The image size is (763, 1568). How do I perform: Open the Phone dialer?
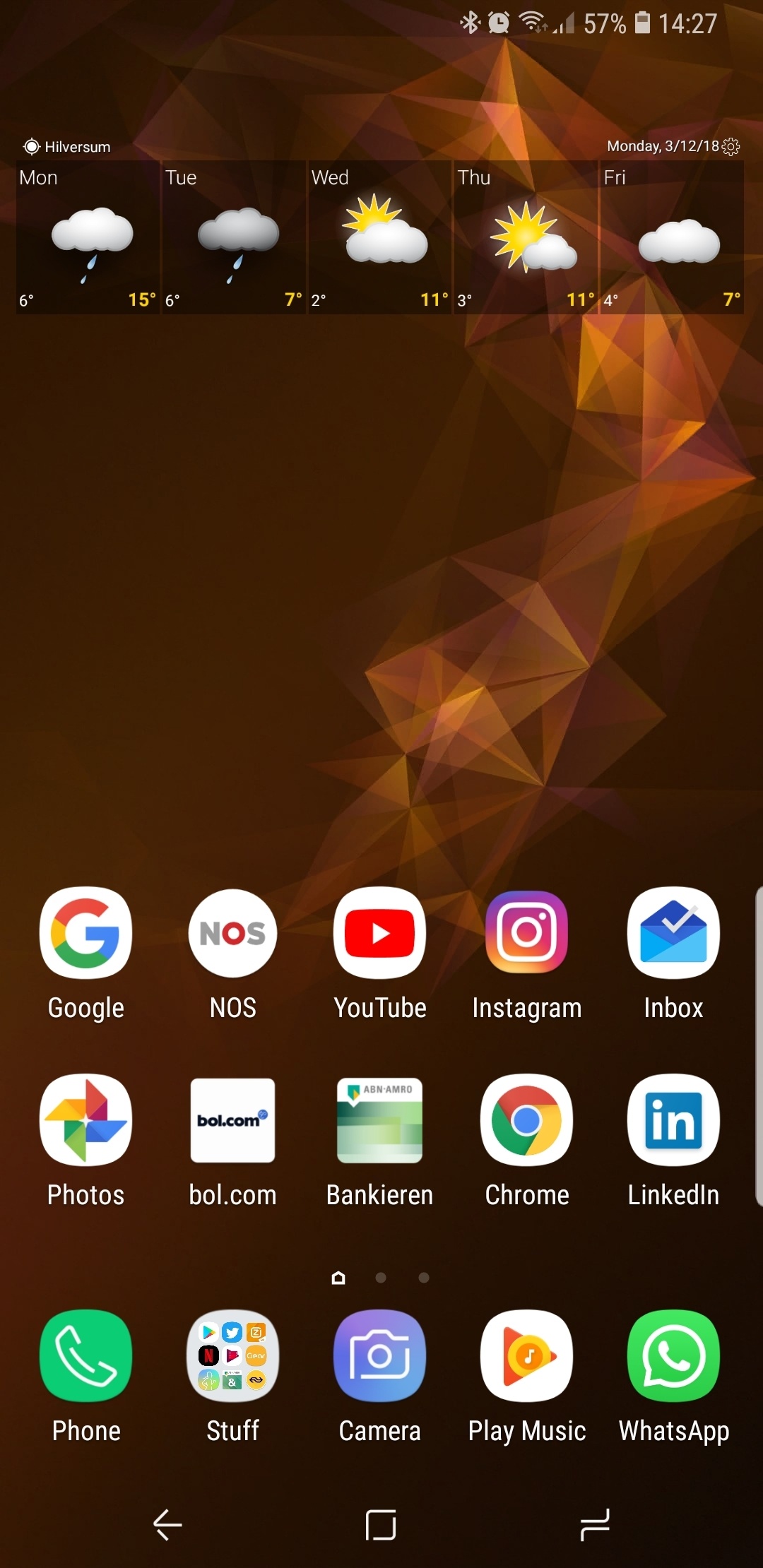tap(85, 1355)
